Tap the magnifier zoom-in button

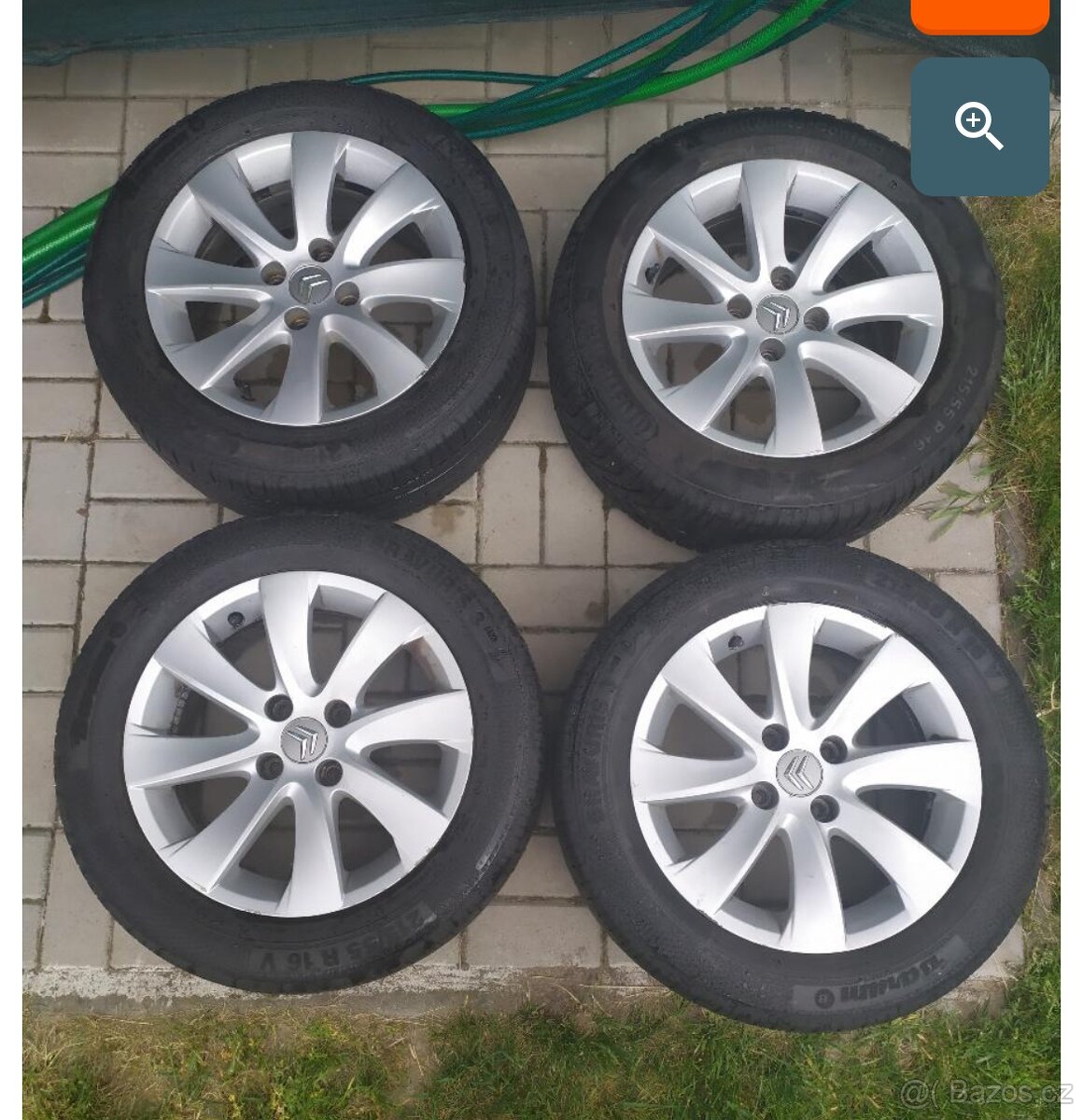point(979,127)
